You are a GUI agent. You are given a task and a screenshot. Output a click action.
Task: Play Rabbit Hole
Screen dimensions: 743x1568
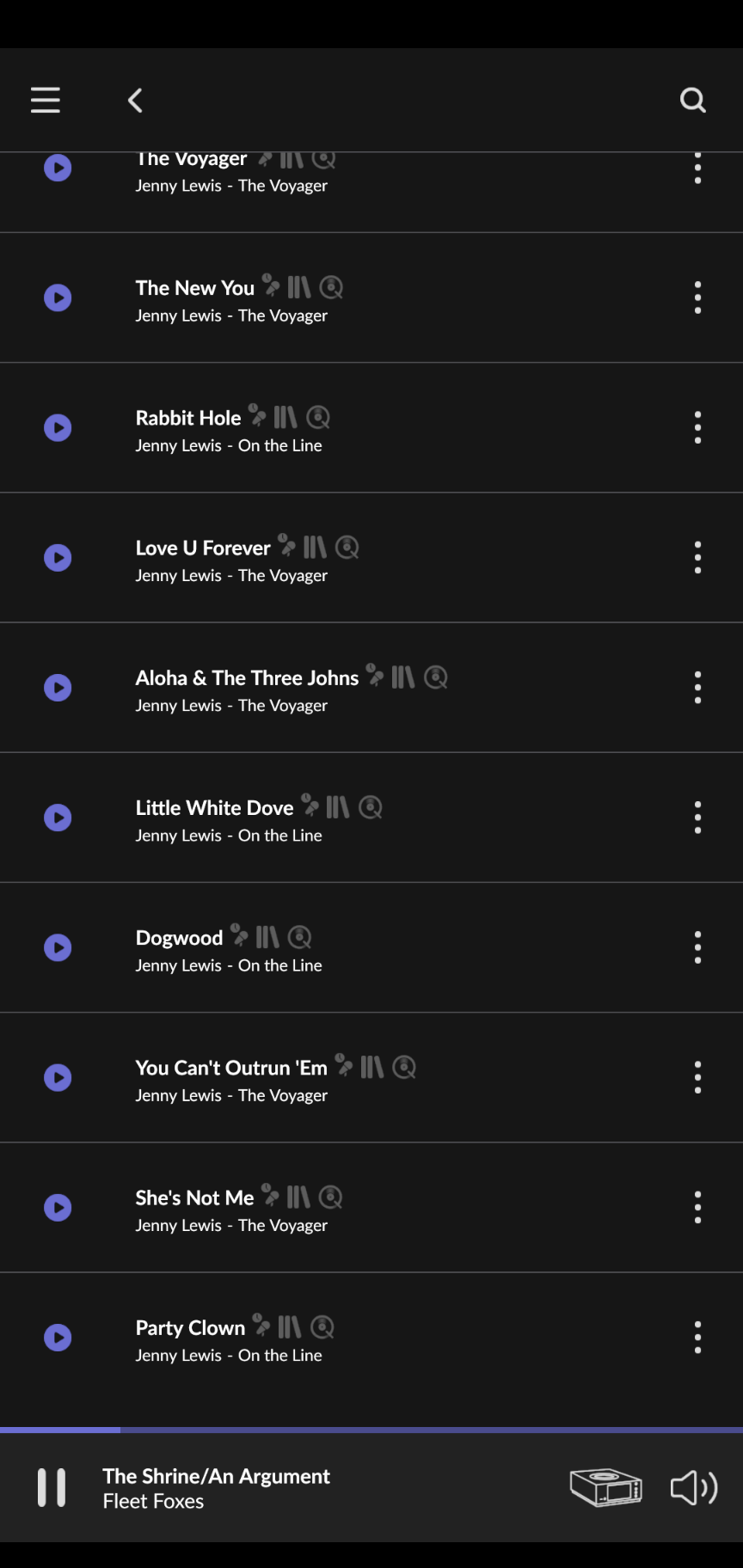(x=58, y=427)
